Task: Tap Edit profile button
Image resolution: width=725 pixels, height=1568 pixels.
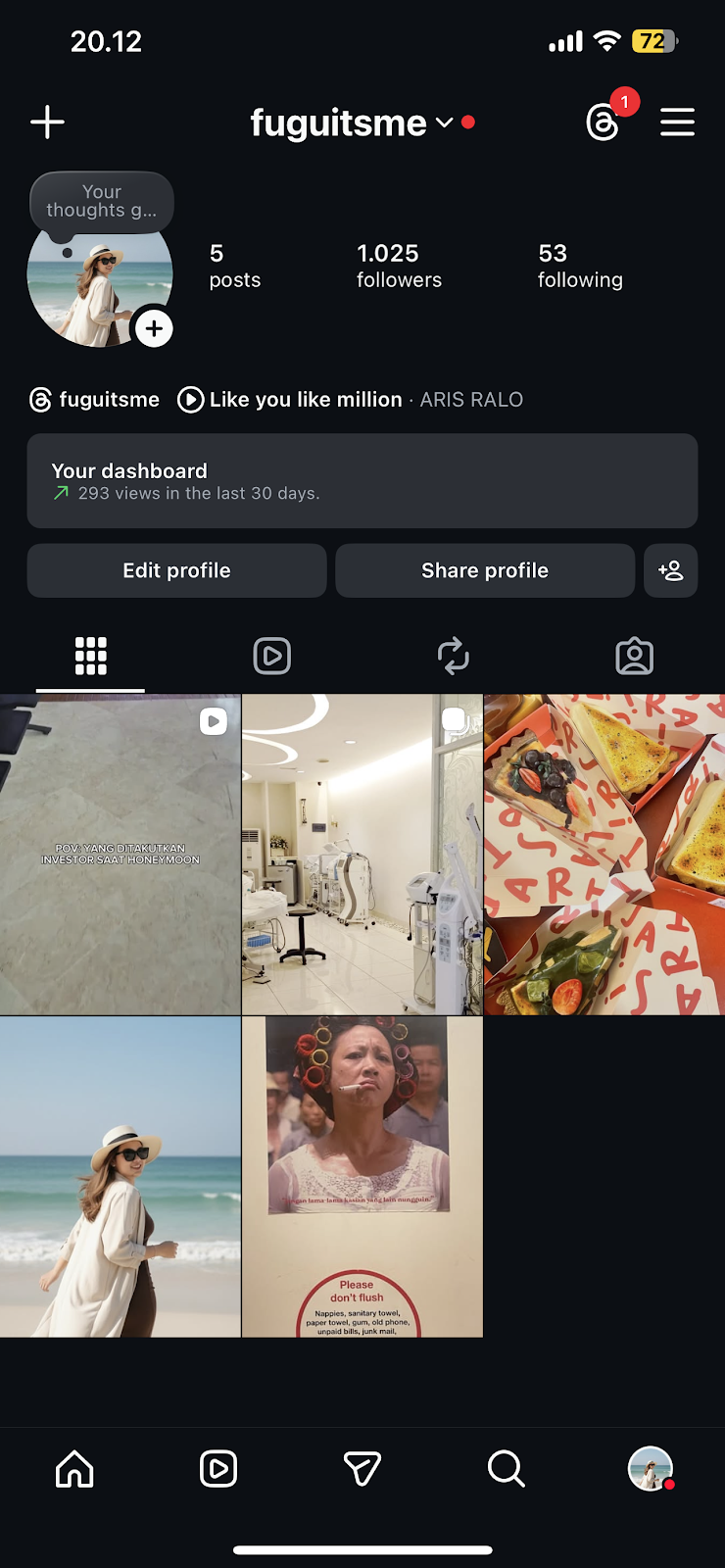Action: coord(176,570)
